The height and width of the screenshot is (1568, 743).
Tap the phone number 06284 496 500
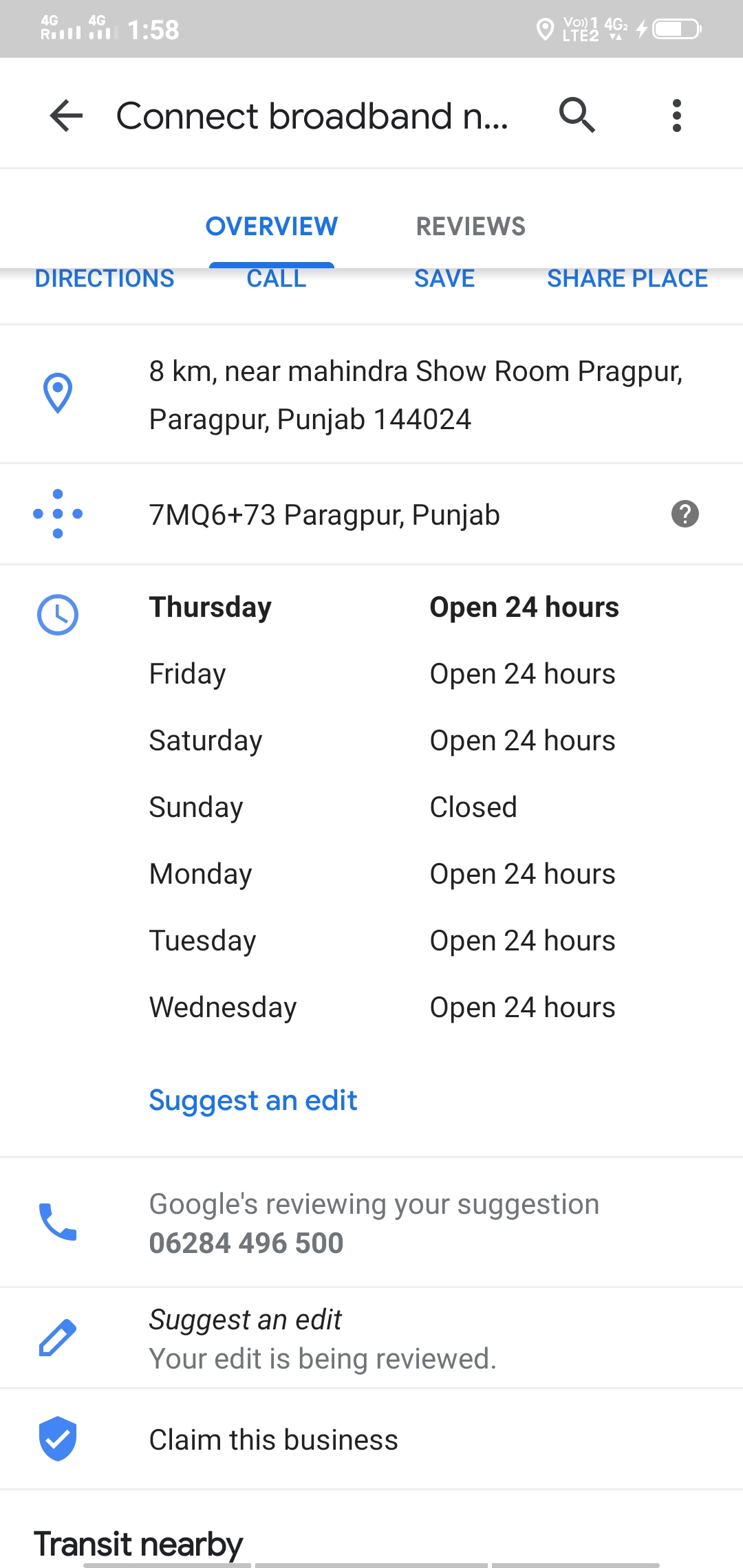[x=246, y=1243]
